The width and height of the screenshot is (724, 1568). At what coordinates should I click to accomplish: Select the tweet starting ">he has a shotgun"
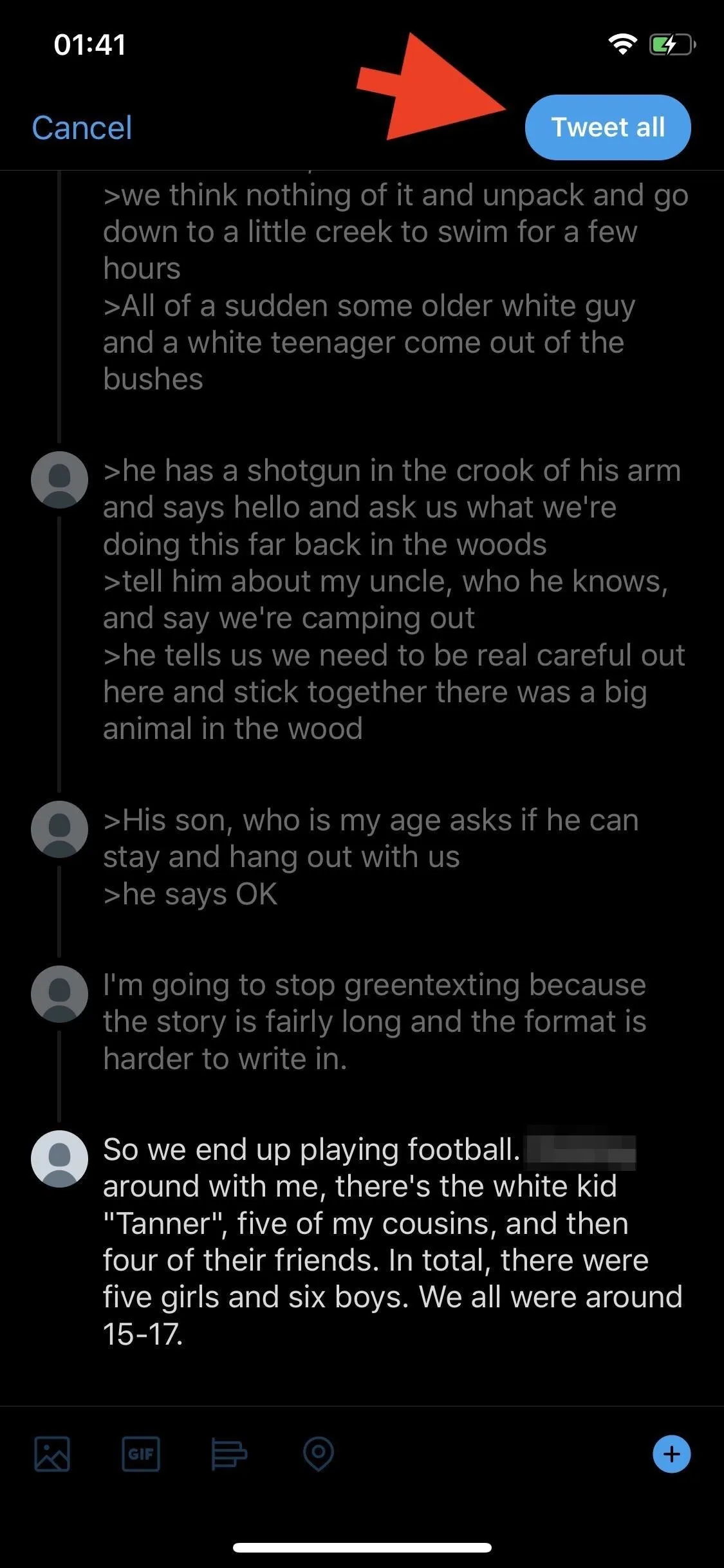pos(394,600)
